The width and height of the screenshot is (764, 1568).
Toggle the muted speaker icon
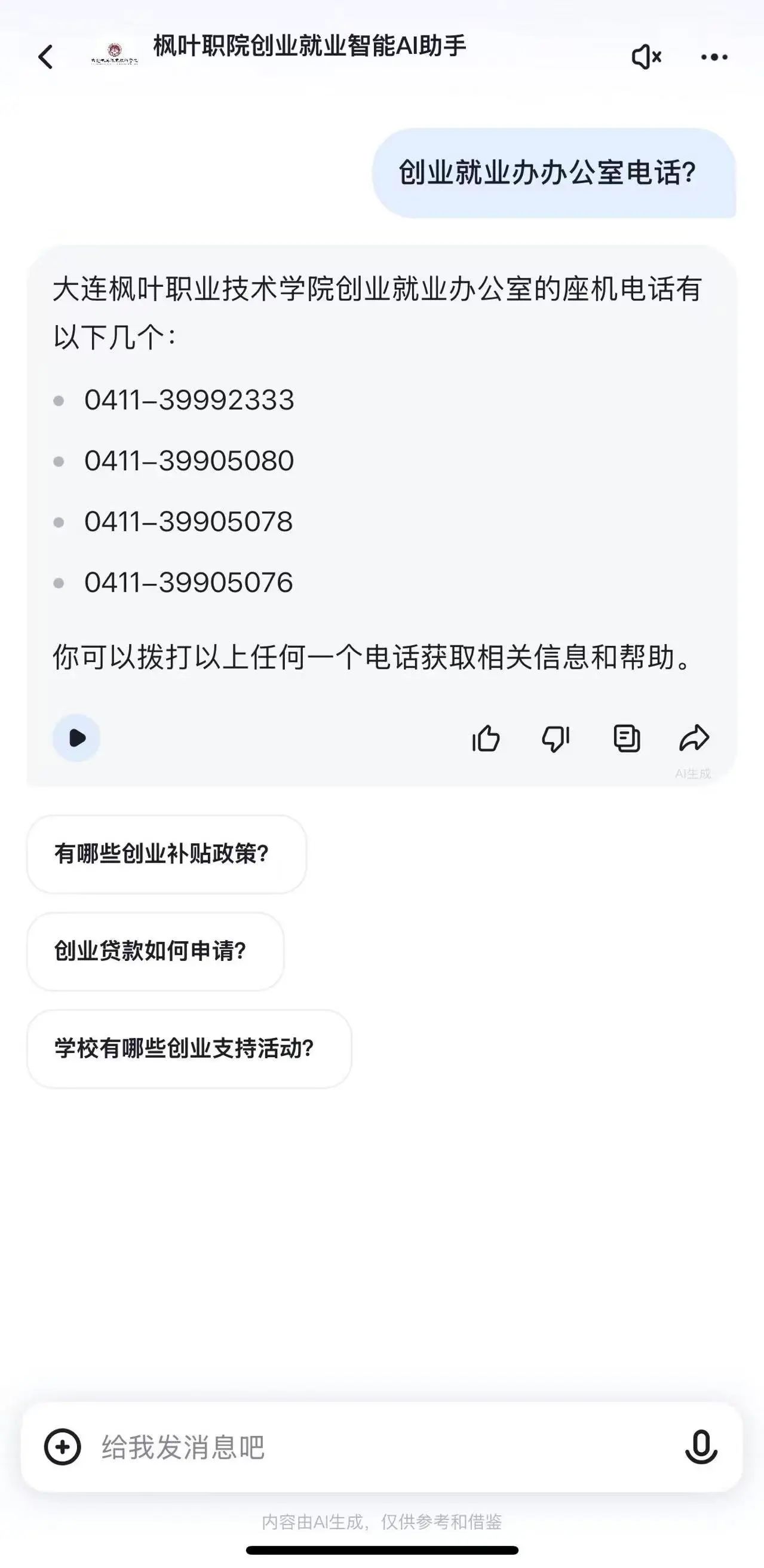pos(646,57)
